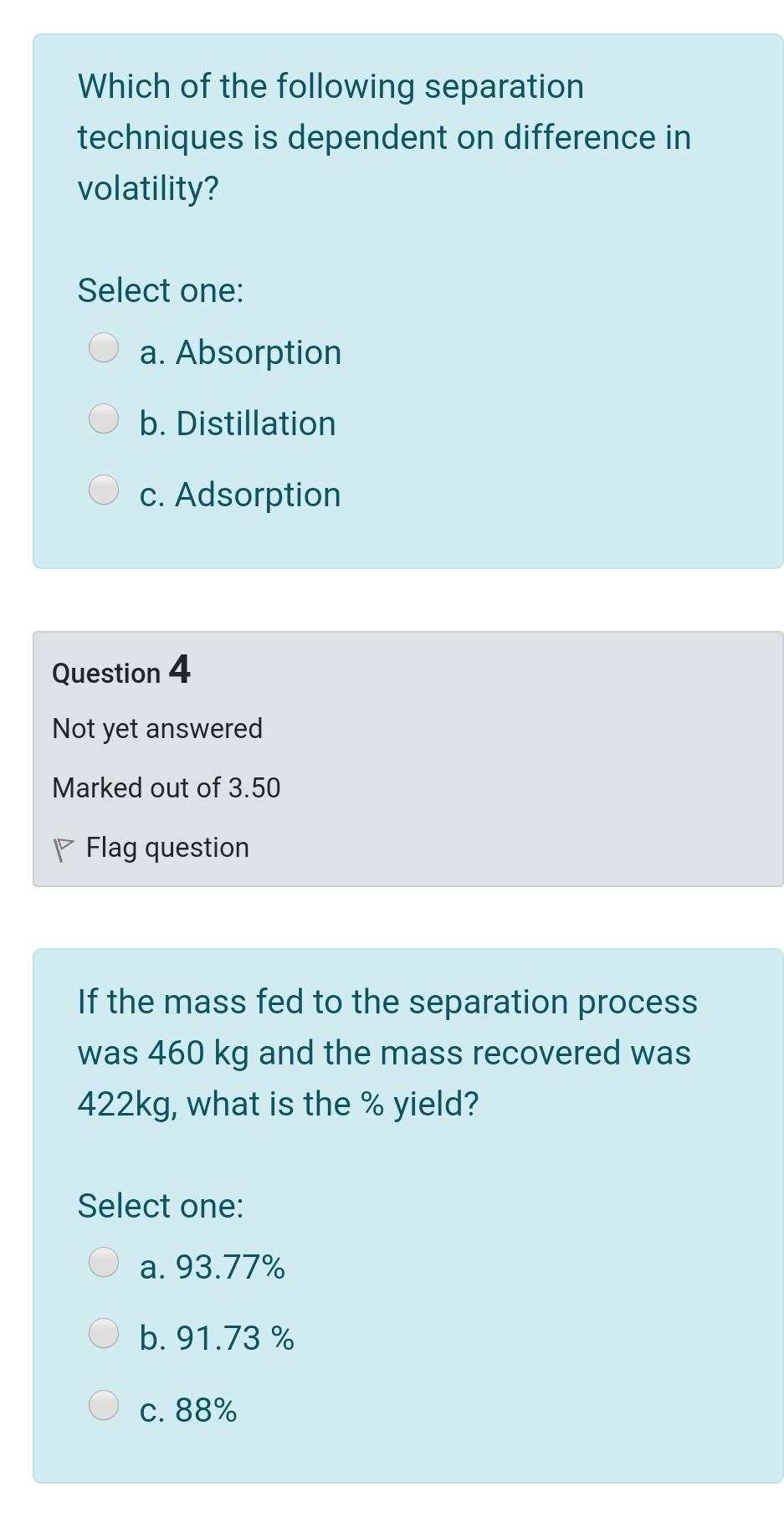Select answer a. Absorption
Viewport: 784px width, 1513px height.
point(104,347)
